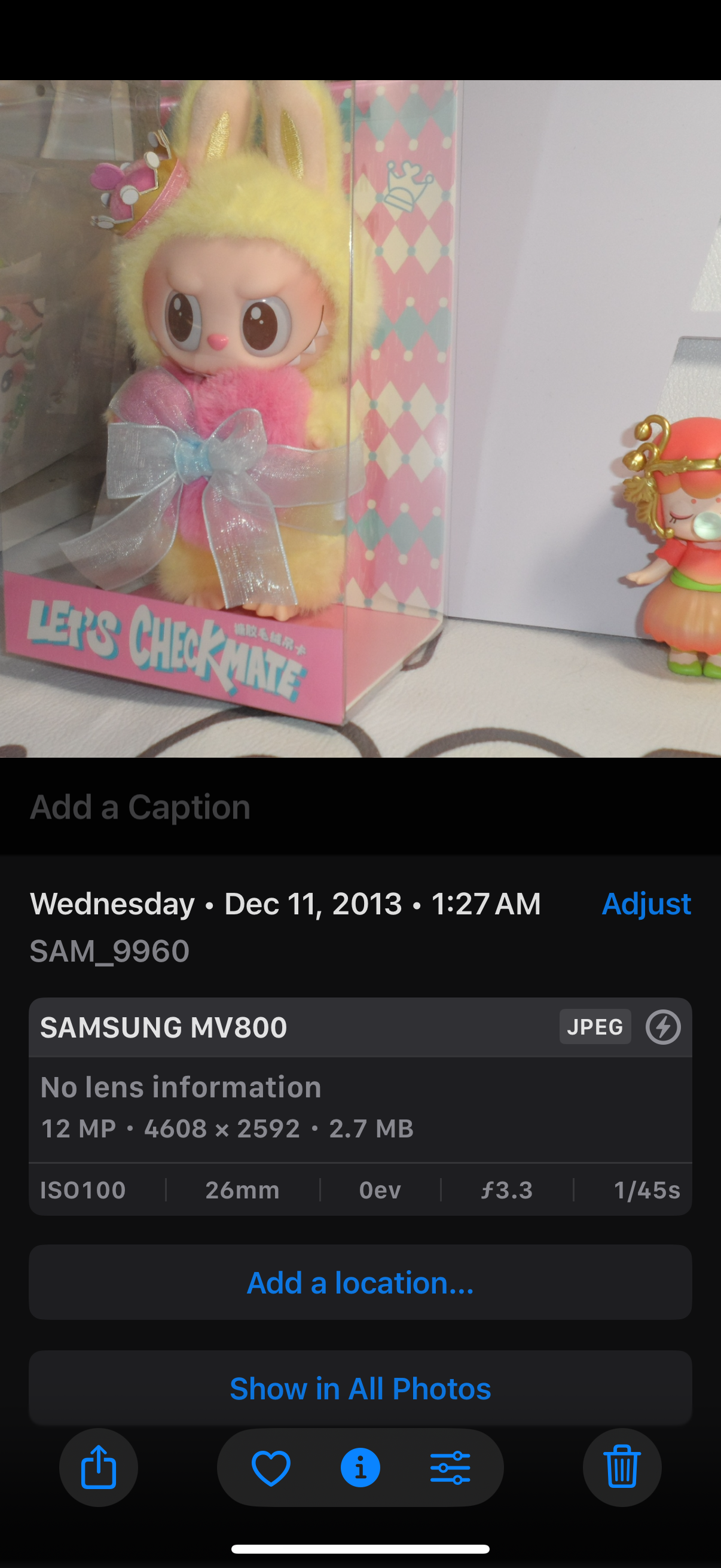
Task: Share this photo
Action: click(x=99, y=1467)
